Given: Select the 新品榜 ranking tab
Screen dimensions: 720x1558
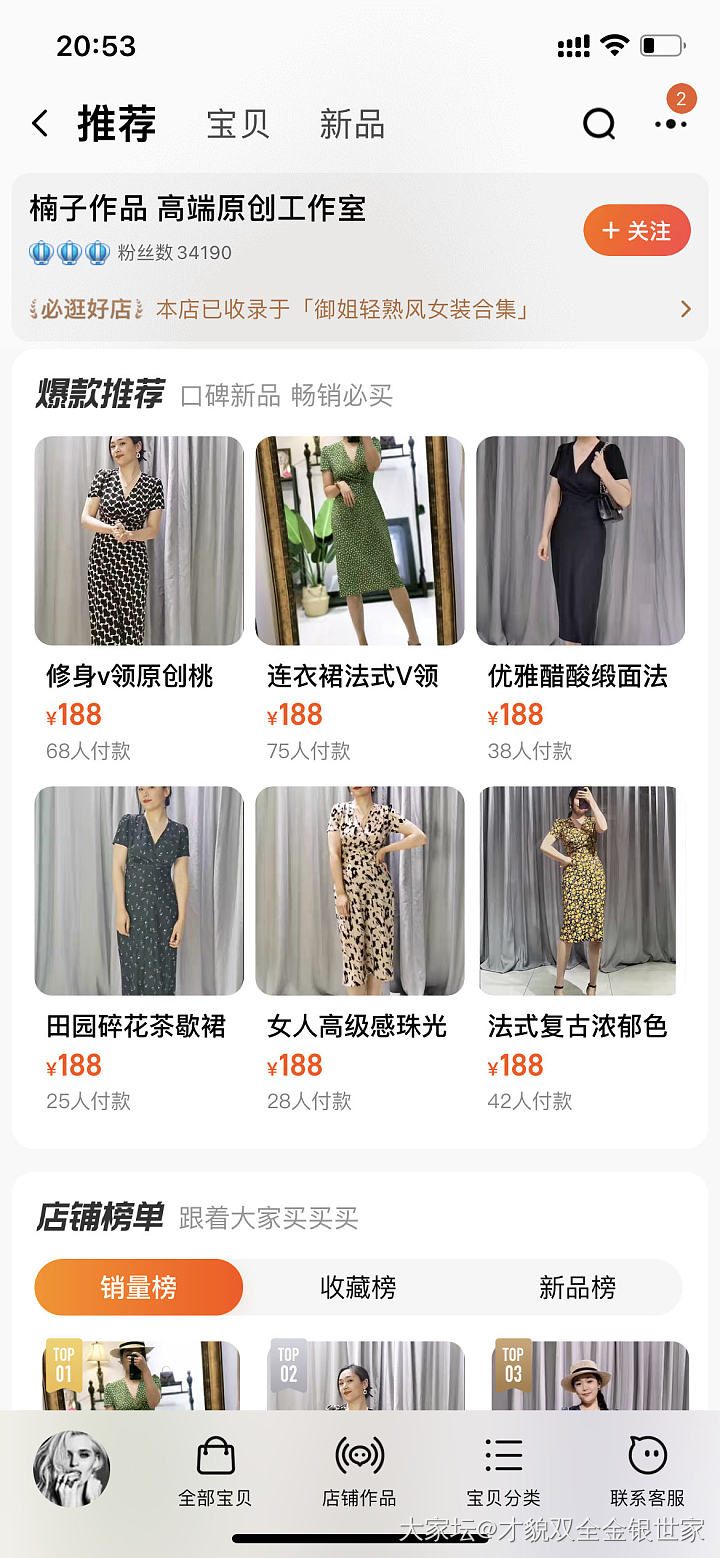Looking at the screenshot, I should [x=577, y=1287].
